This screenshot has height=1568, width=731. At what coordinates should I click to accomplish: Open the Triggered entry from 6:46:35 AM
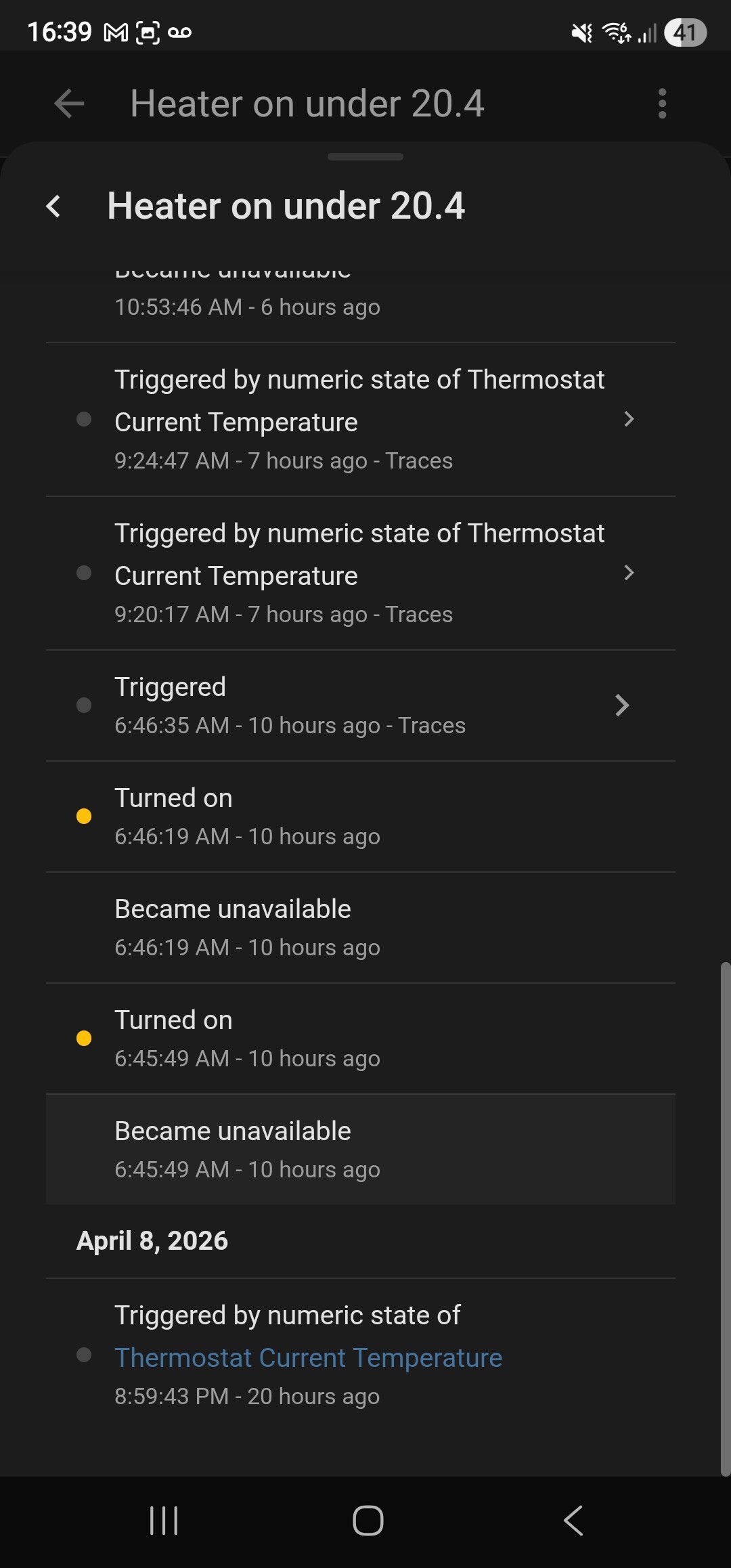point(361,705)
